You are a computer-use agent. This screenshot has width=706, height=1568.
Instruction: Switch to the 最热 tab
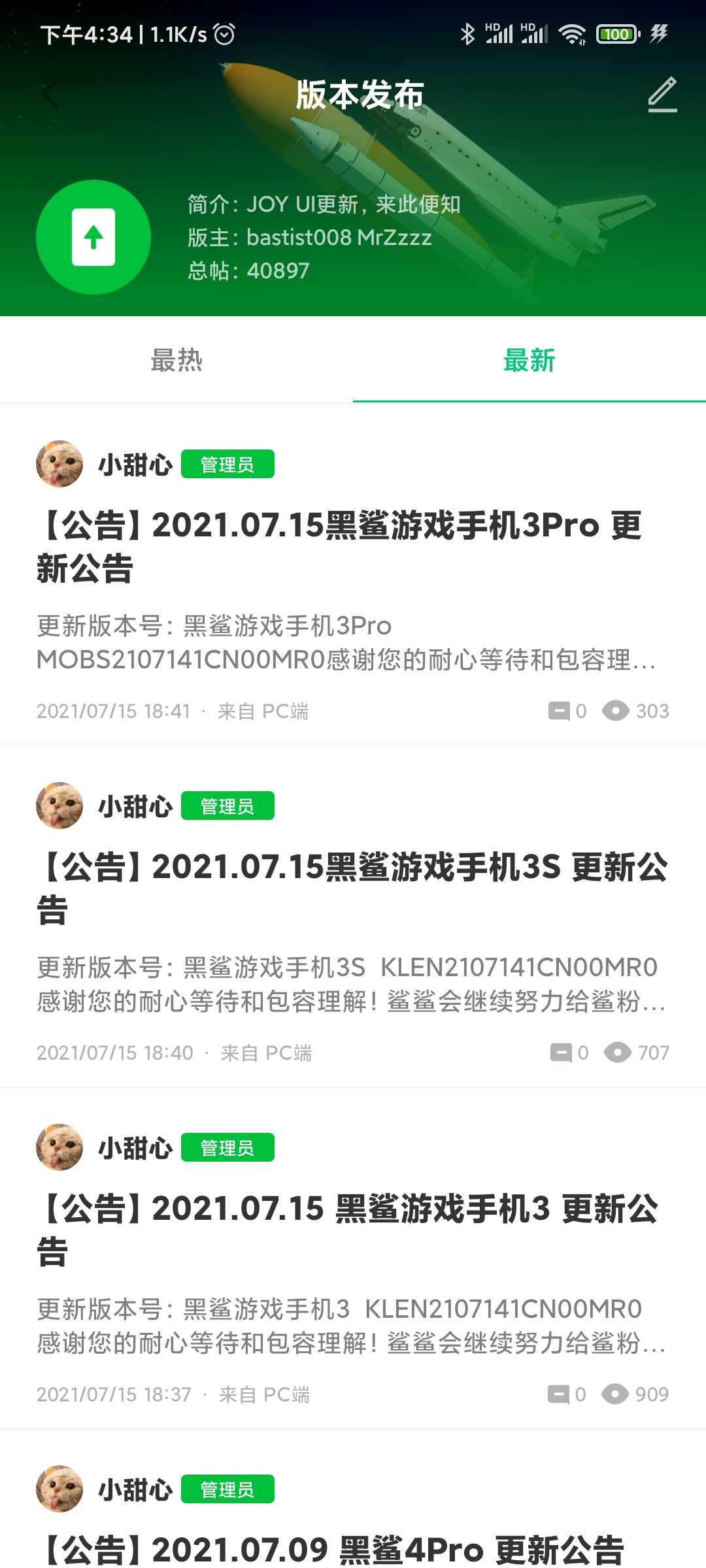176,361
